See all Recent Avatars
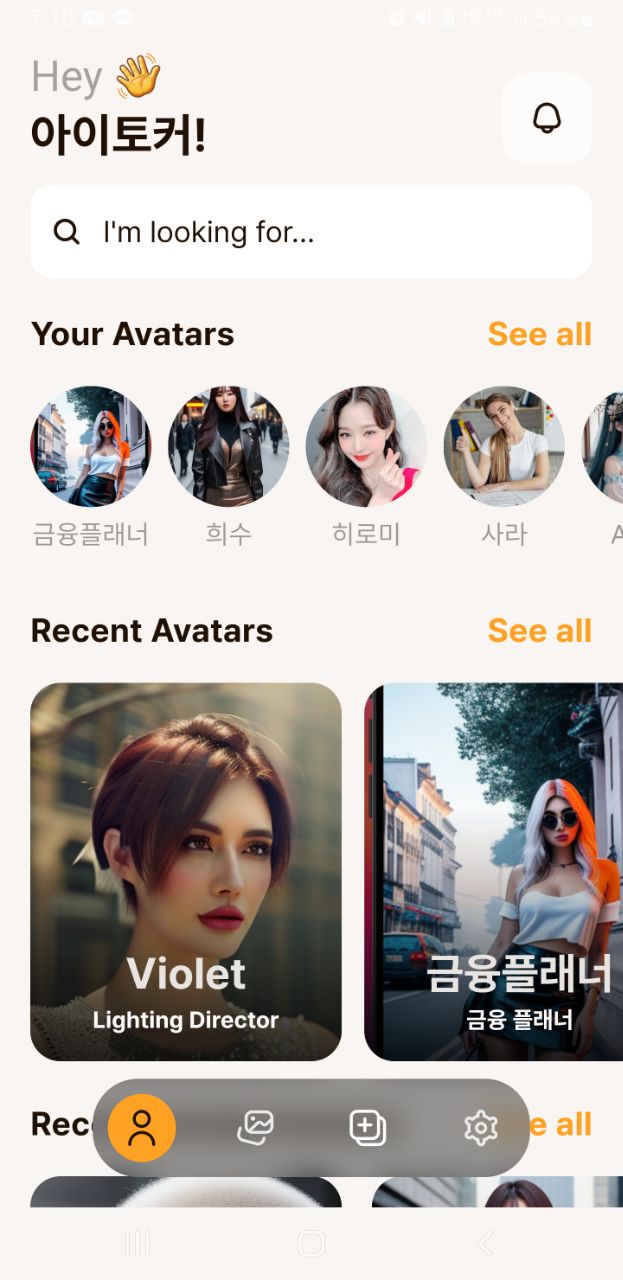The image size is (623, 1280). pos(539,631)
